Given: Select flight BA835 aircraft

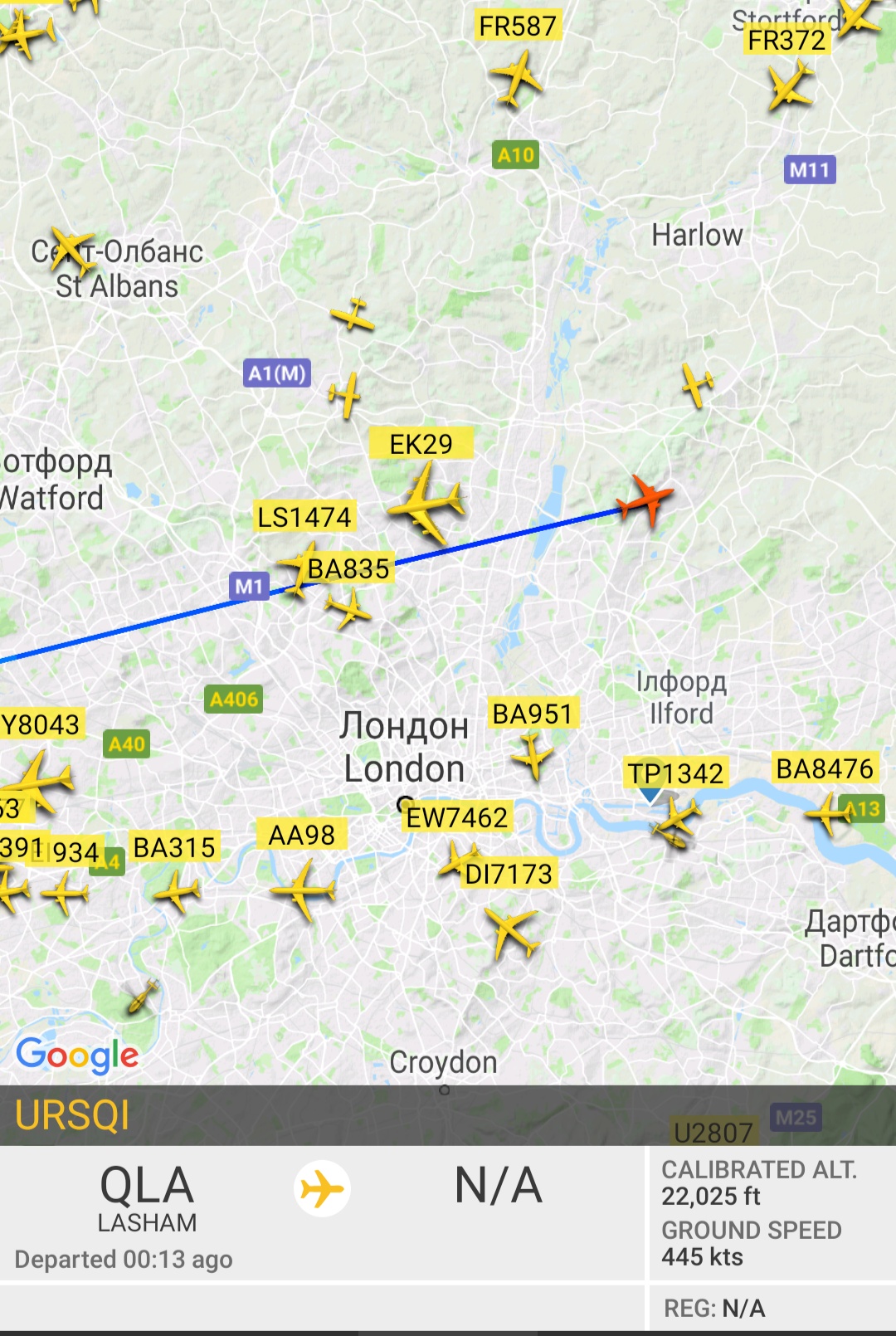Looking at the screenshot, I should point(348,610).
